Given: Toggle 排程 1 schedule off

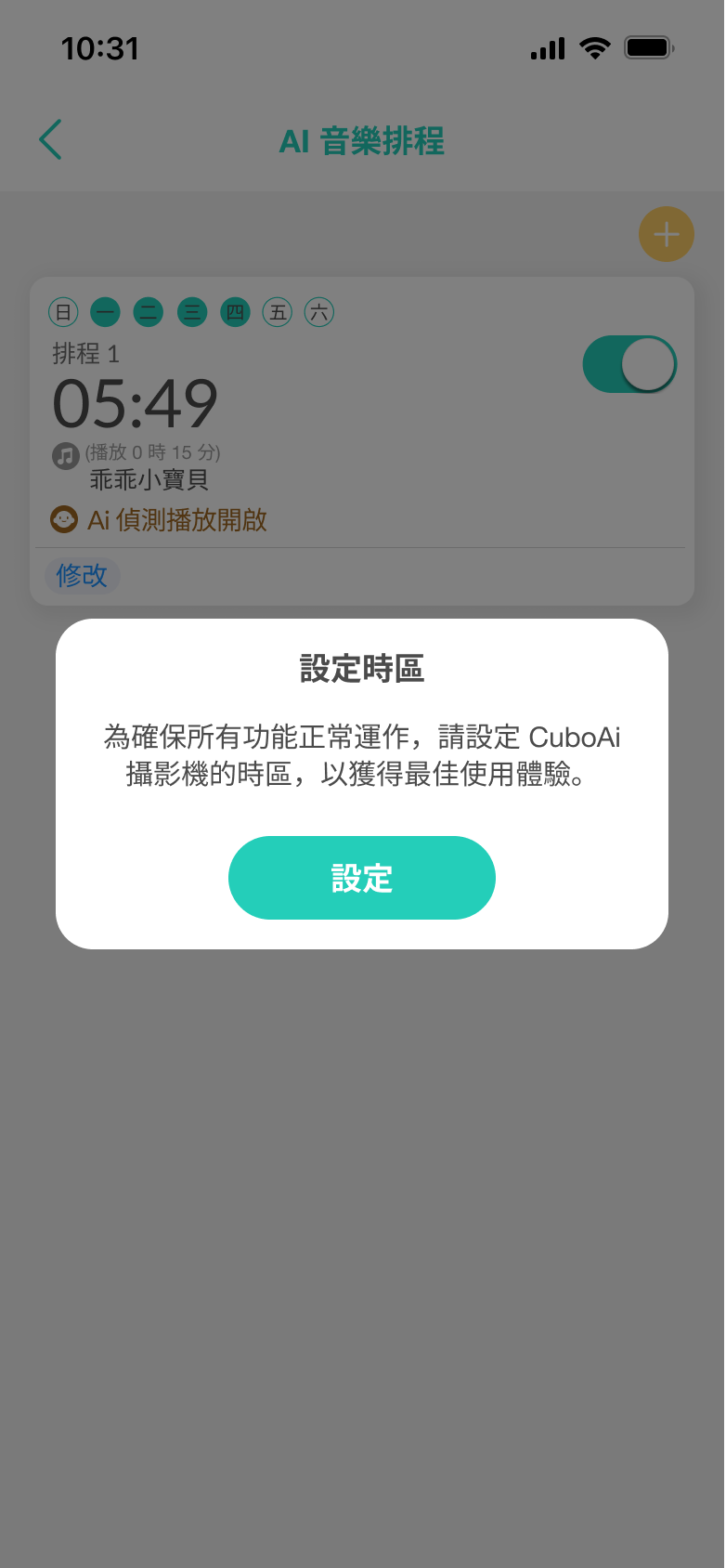Looking at the screenshot, I should click(x=629, y=364).
